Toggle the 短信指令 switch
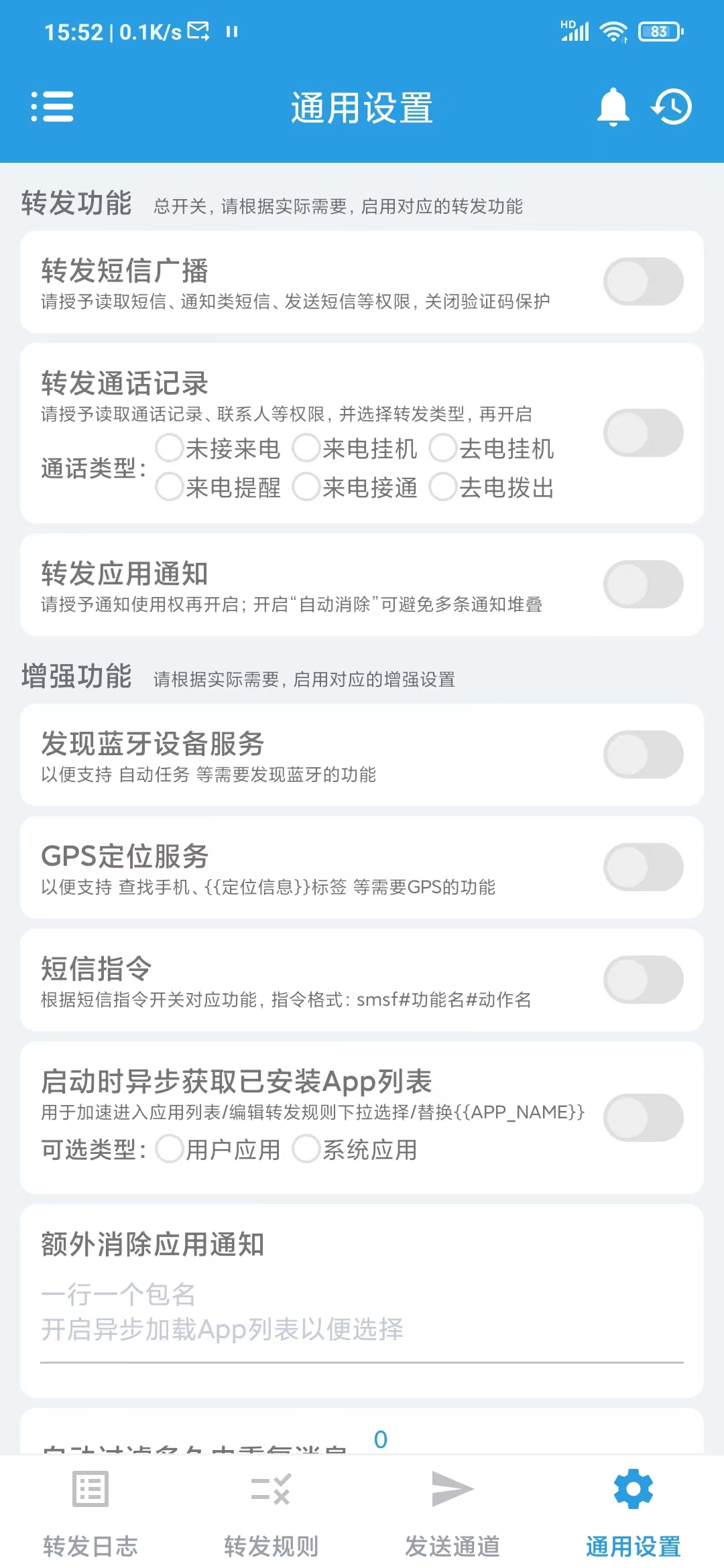This screenshot has width=724, height=1568. [643, 980]
